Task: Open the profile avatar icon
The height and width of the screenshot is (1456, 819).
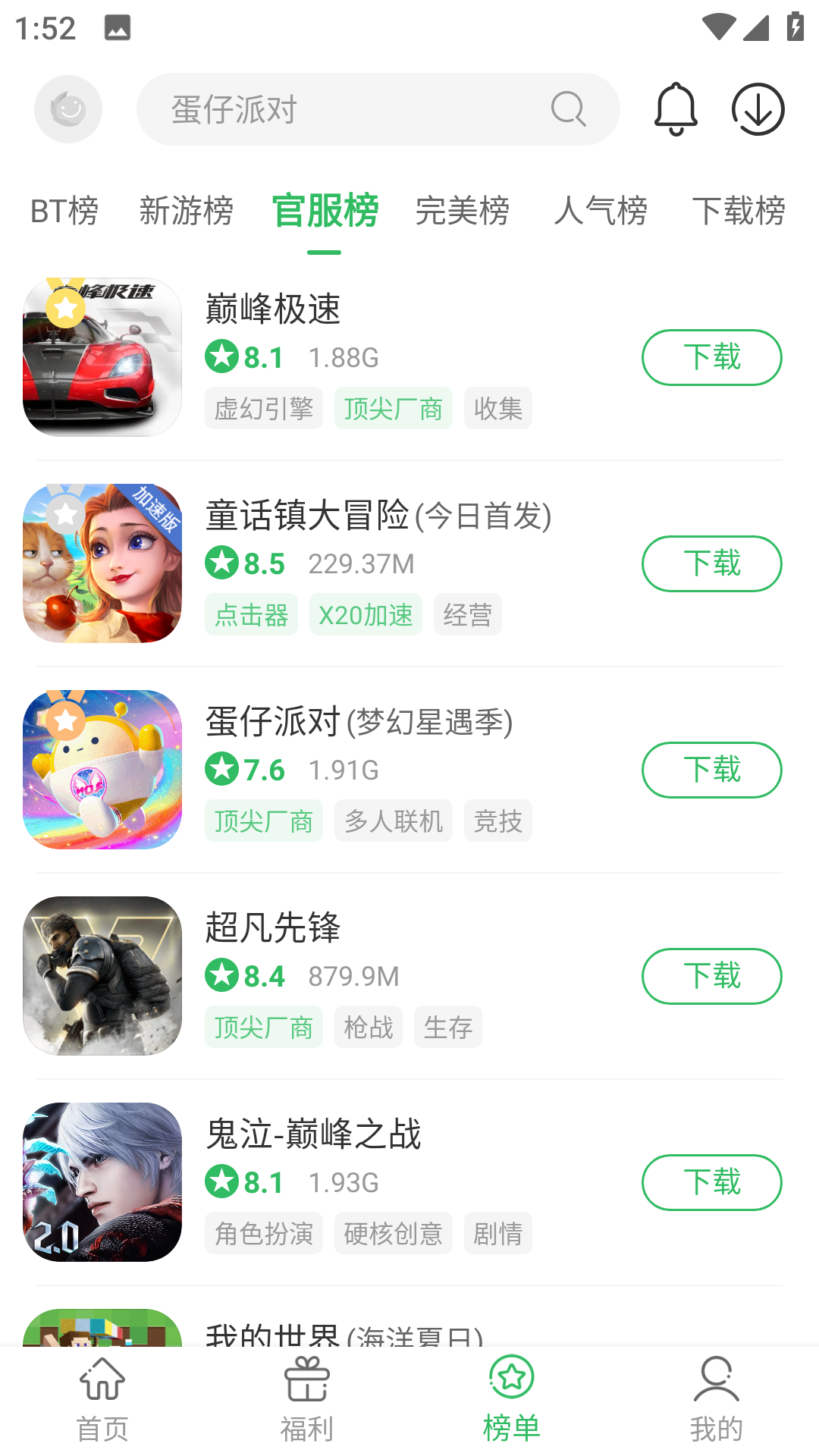Action: [68, 109]
